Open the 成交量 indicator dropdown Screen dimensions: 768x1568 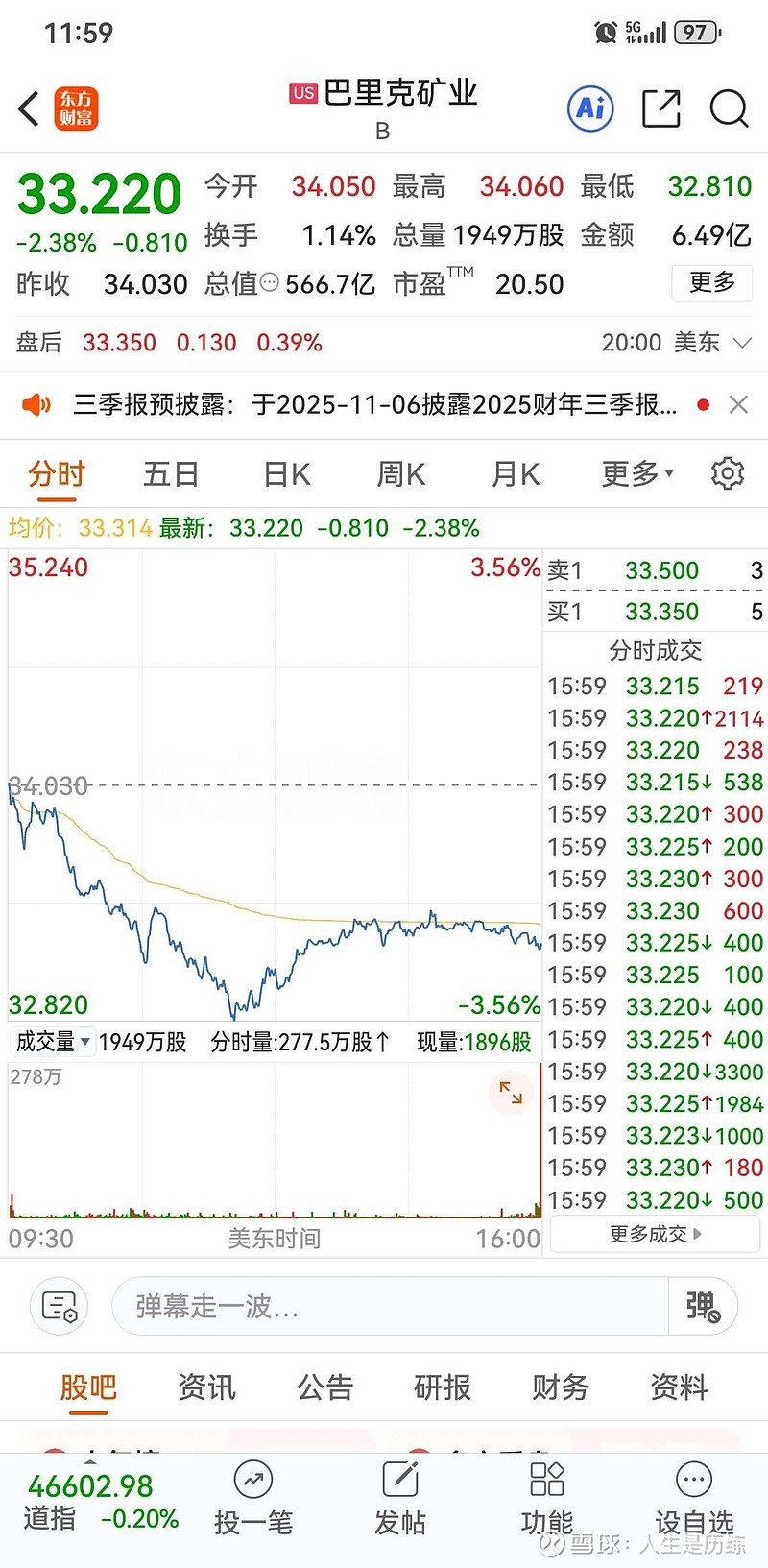click(x=52, y=1041)
